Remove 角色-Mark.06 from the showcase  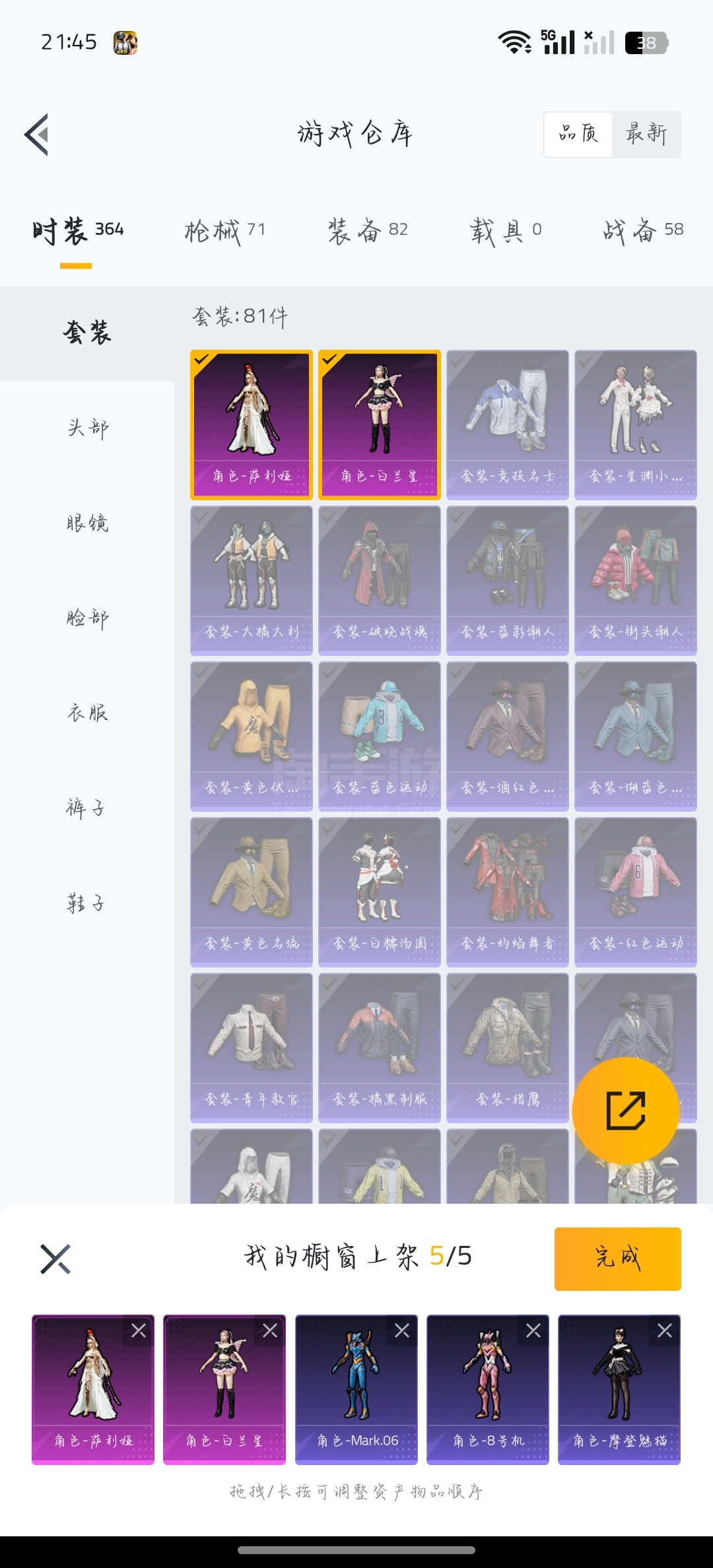[402, 1330]
